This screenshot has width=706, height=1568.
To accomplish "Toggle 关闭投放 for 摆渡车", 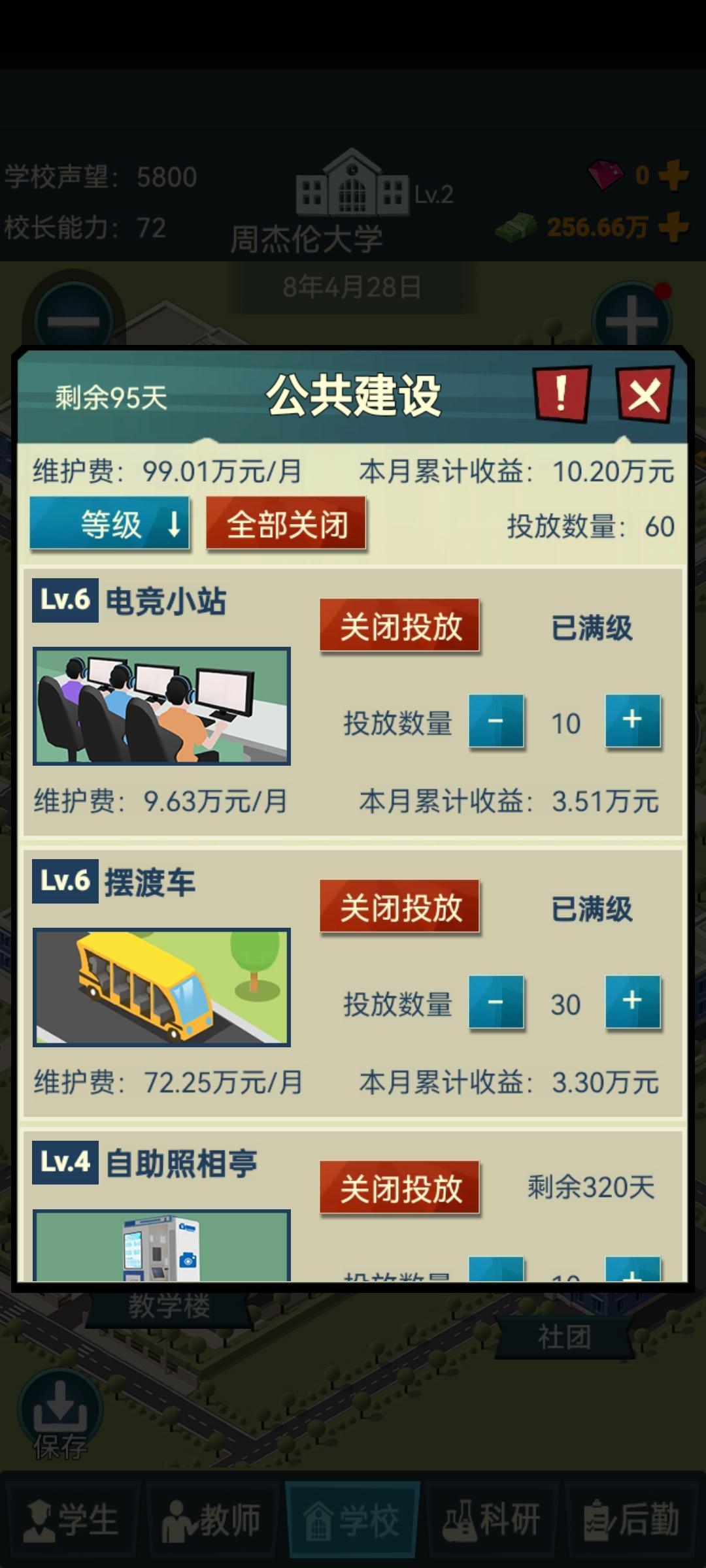I will coord(400,907).
